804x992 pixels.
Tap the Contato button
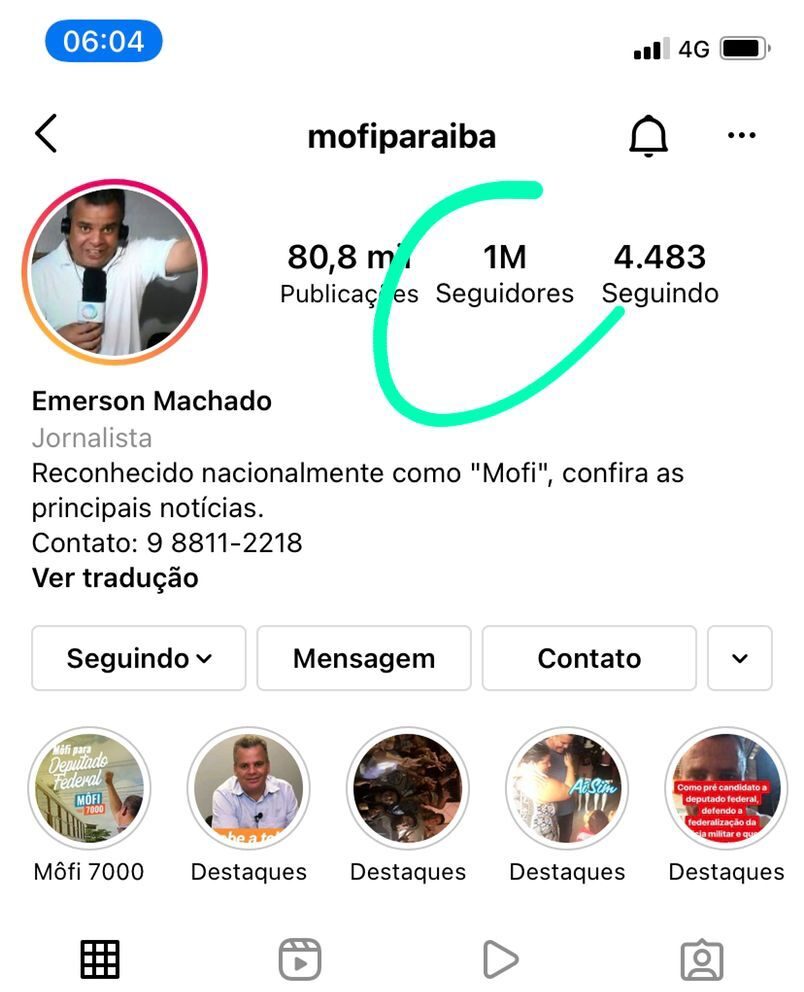589,658
